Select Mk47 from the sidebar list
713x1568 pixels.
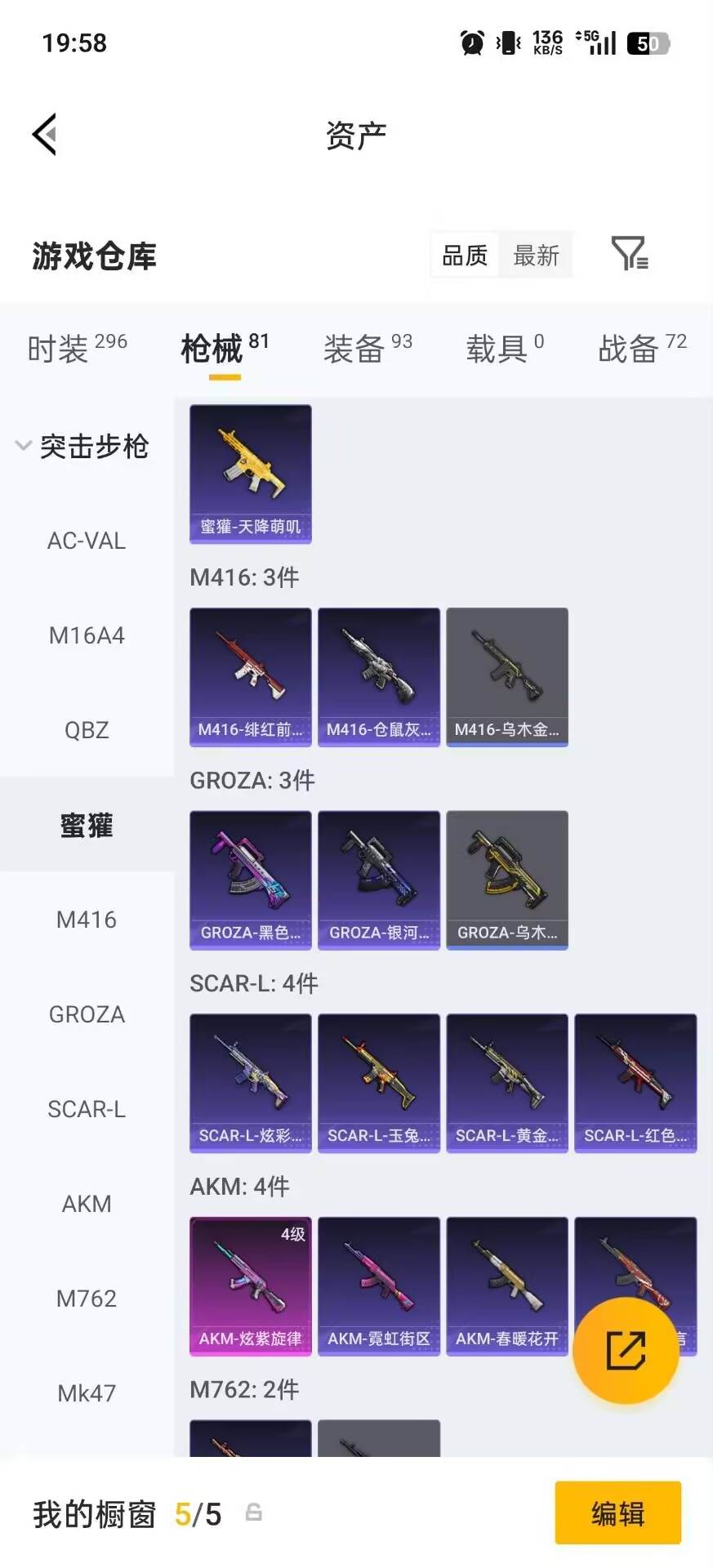pyautogui.click(x=87, y=1392)
